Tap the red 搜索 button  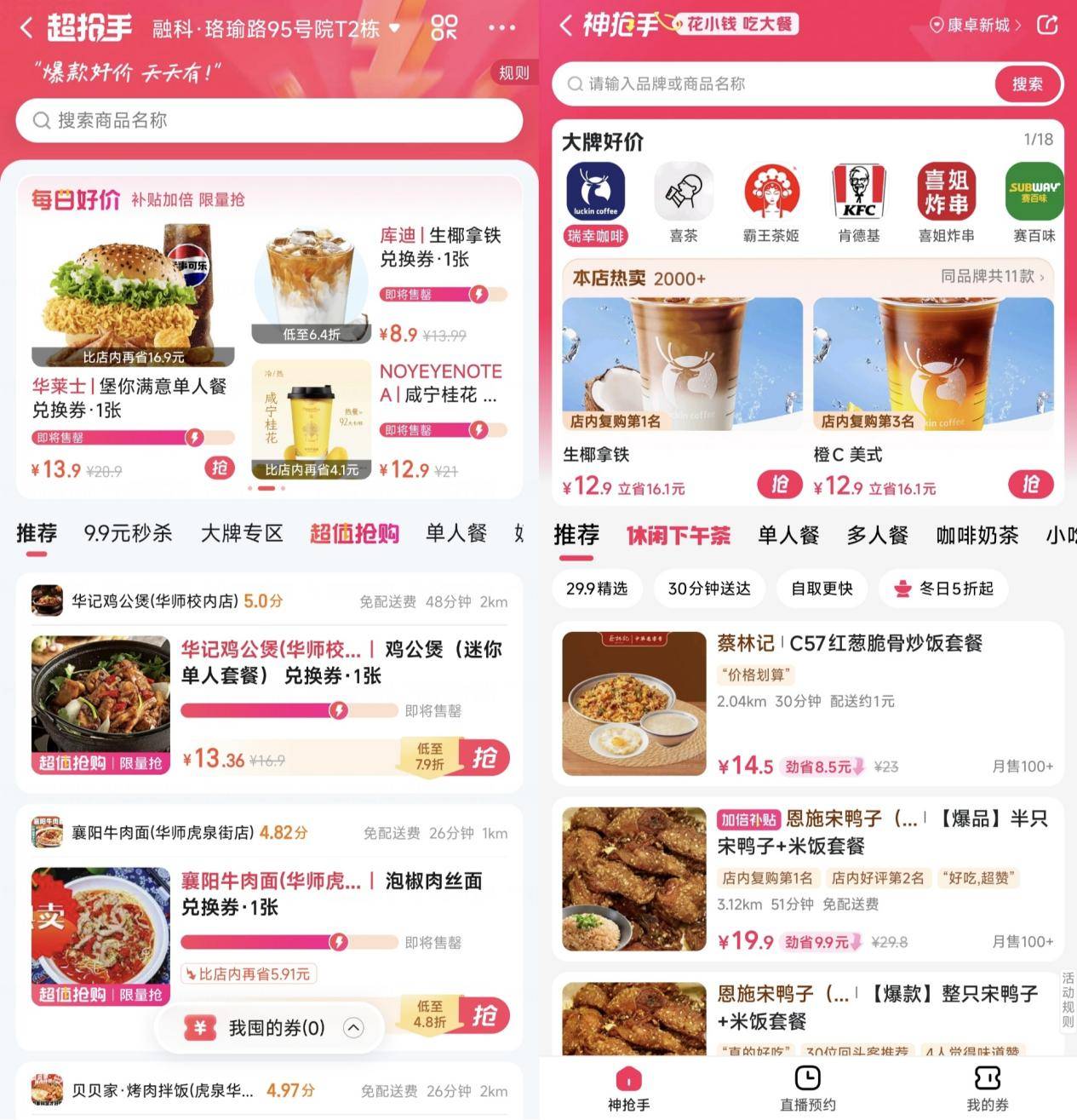(1027, 83)
